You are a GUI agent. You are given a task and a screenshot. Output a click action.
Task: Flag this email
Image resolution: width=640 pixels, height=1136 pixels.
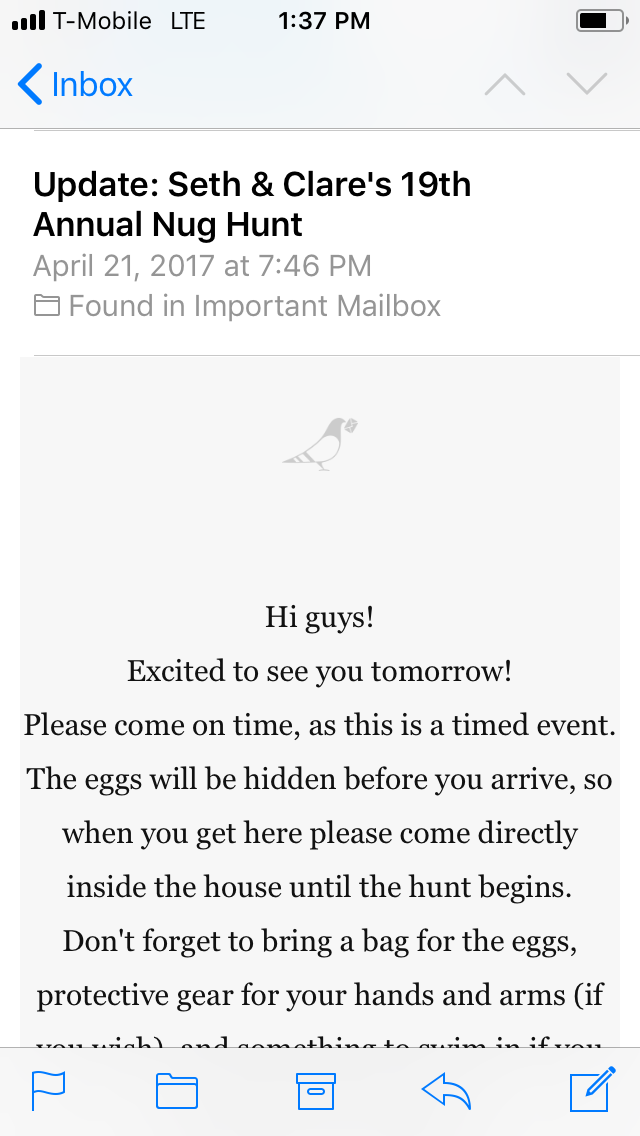49,1090
